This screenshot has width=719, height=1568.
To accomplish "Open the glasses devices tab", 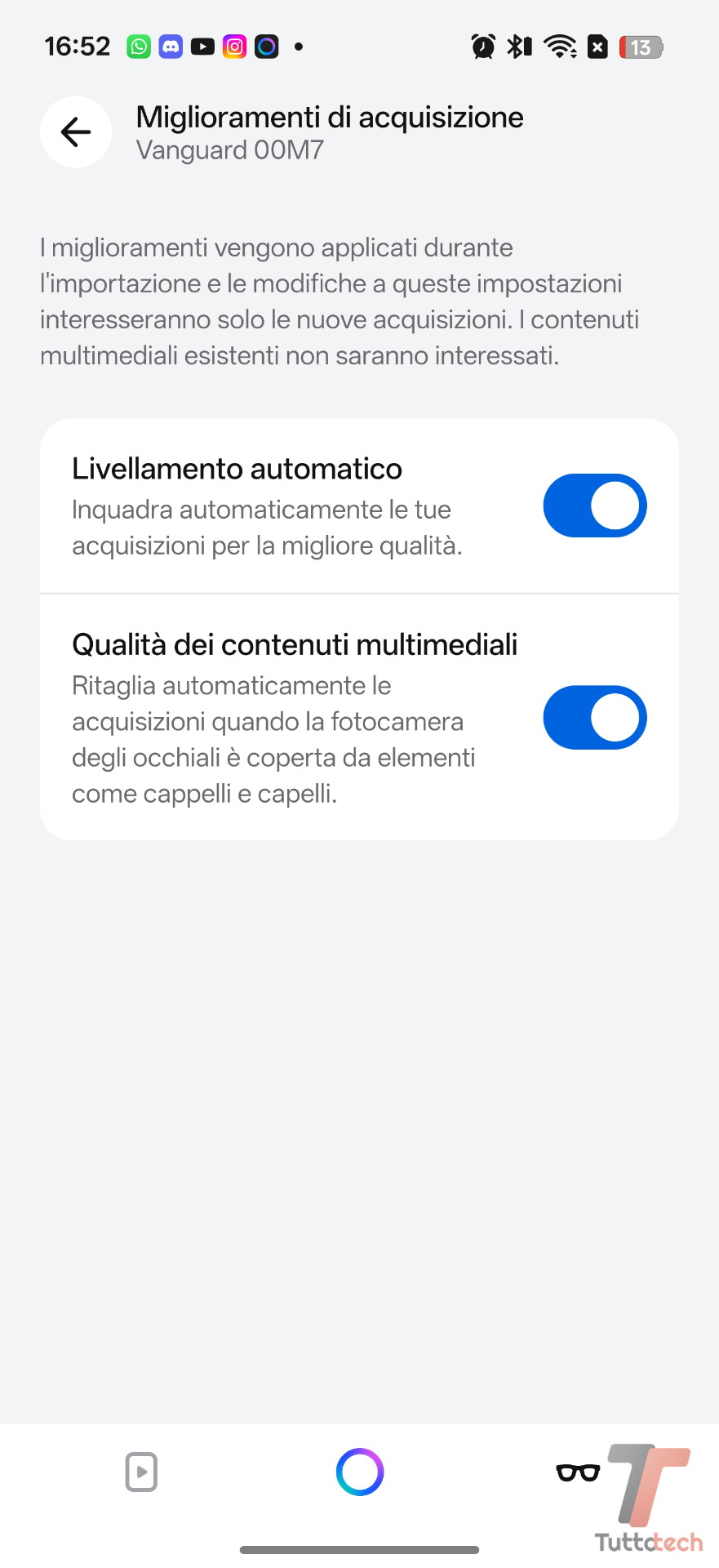I will [x=578, y=1472].
